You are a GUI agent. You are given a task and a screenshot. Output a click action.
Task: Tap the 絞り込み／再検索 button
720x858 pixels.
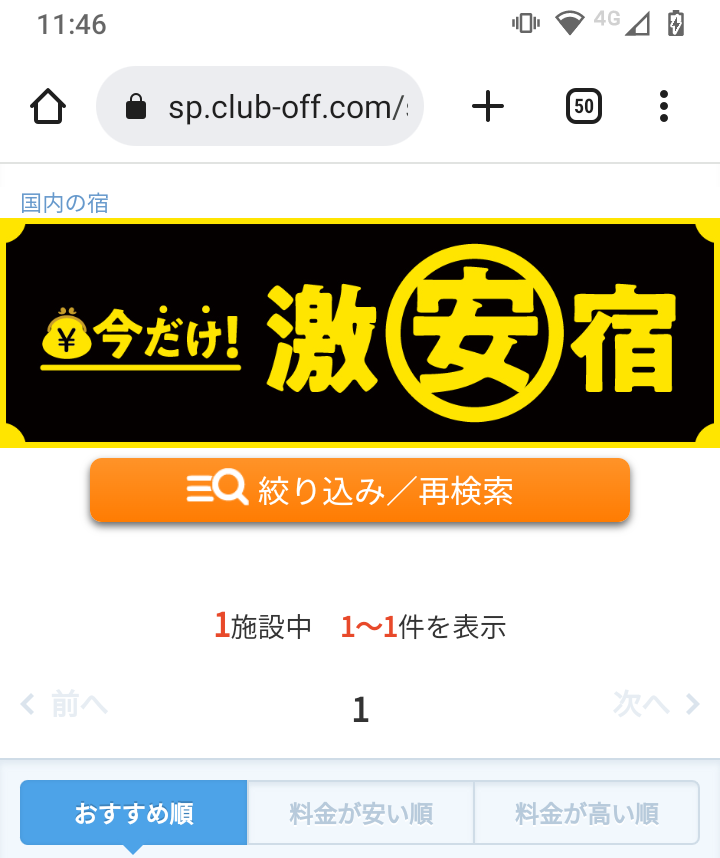click(360, 490)
